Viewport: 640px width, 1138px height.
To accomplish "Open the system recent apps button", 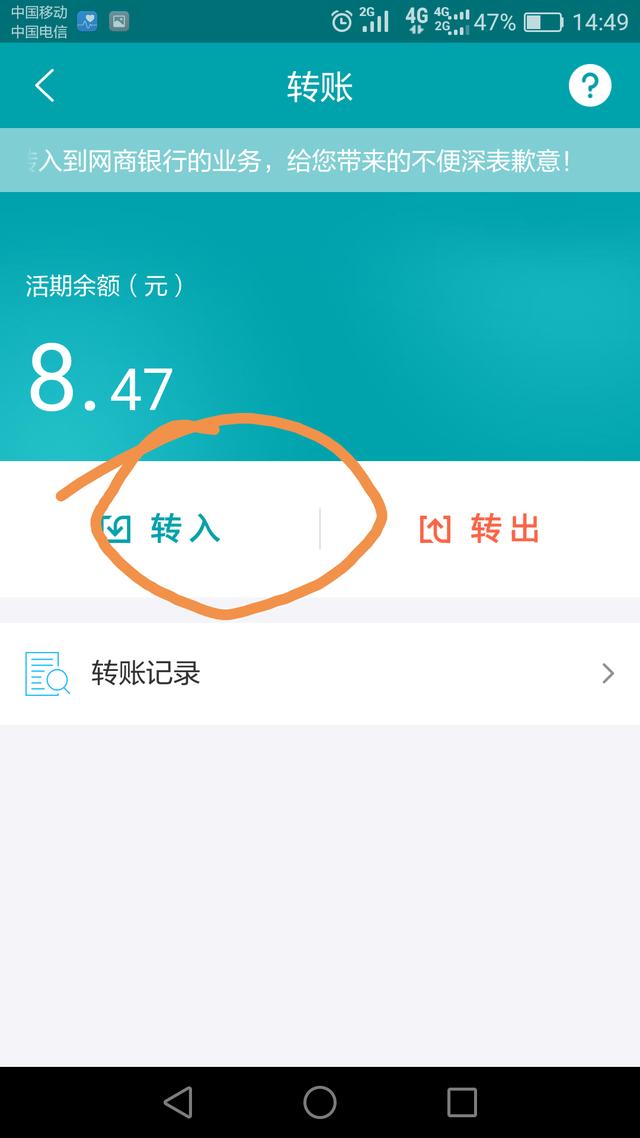I will tap(462, 1102).
